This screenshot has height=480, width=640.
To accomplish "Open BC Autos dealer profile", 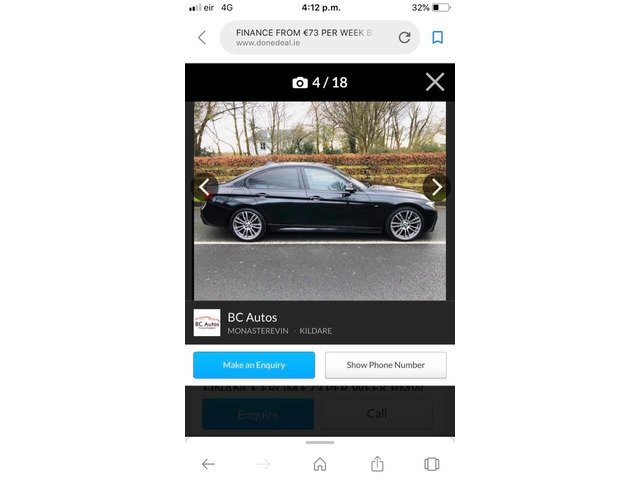I will pos(252,318).
